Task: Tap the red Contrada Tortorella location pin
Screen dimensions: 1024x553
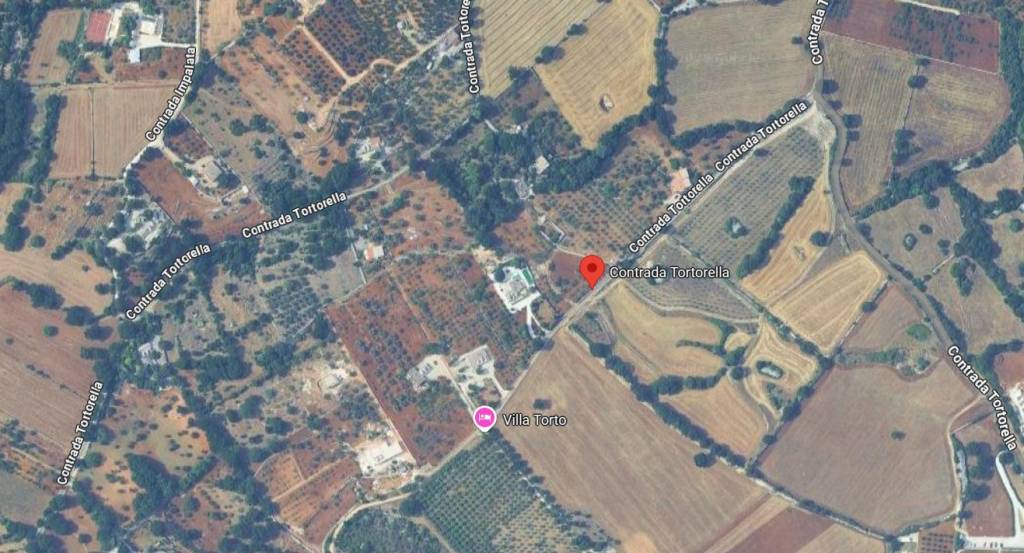Action: point(592,269)
